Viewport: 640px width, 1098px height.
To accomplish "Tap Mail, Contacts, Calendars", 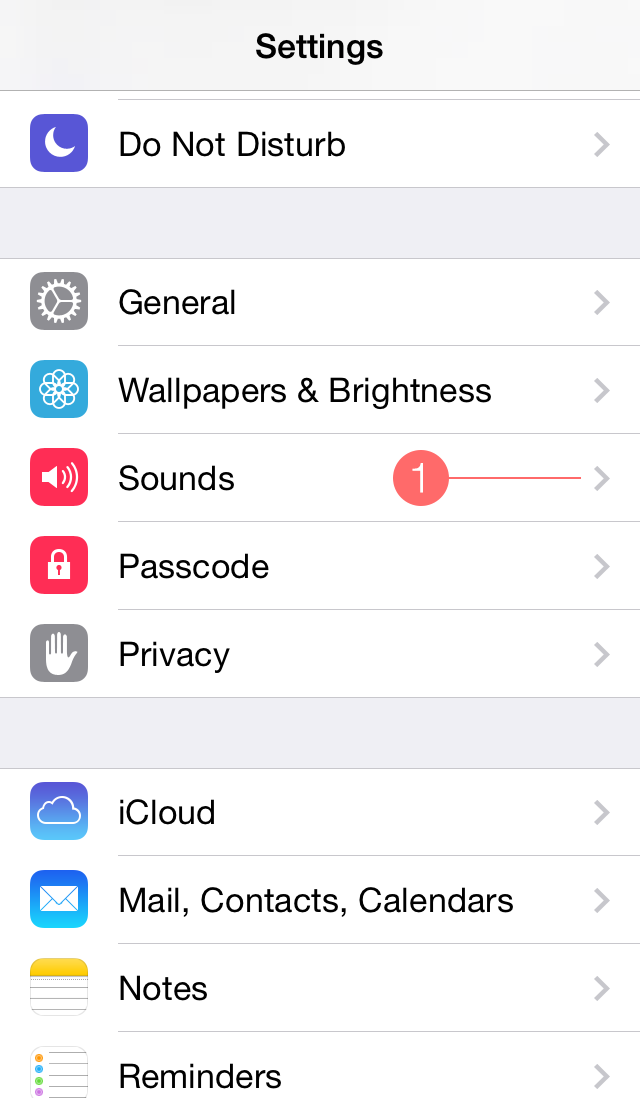I will [320, 900].
